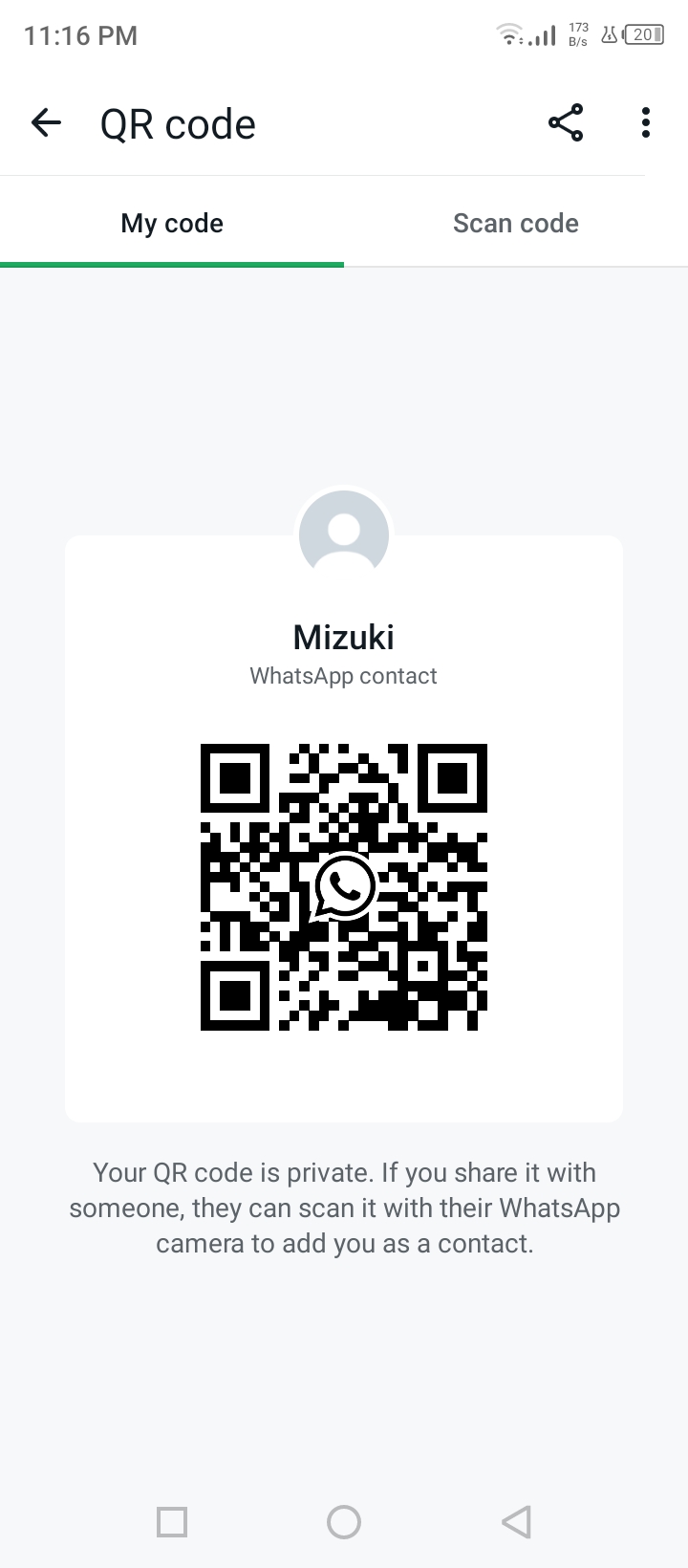Tap the system home button
688x1568 pixels.
pyautogui.click(x=344, y=1521)
